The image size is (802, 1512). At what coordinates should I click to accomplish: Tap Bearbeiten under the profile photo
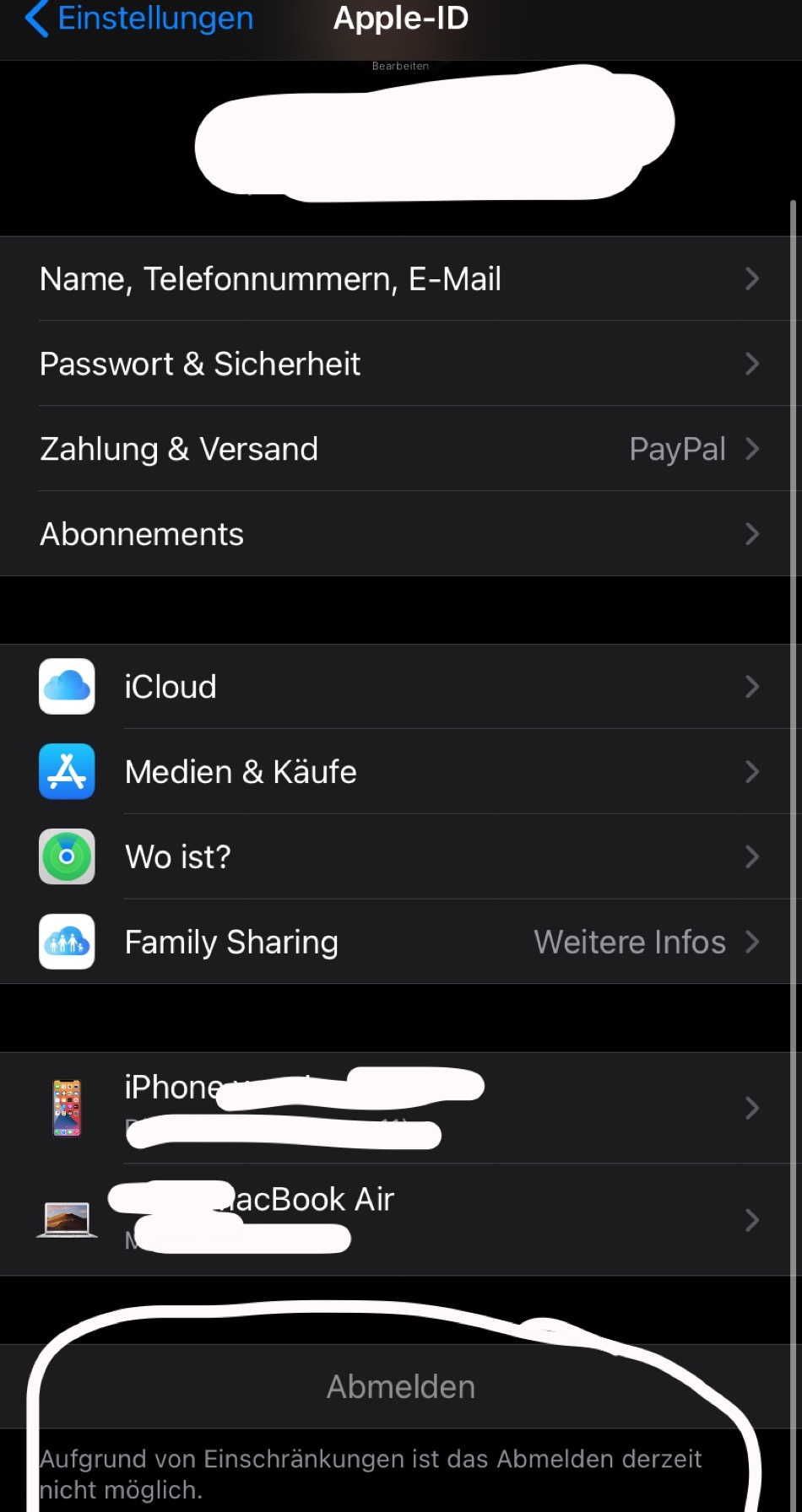click(x=400, y=66)
